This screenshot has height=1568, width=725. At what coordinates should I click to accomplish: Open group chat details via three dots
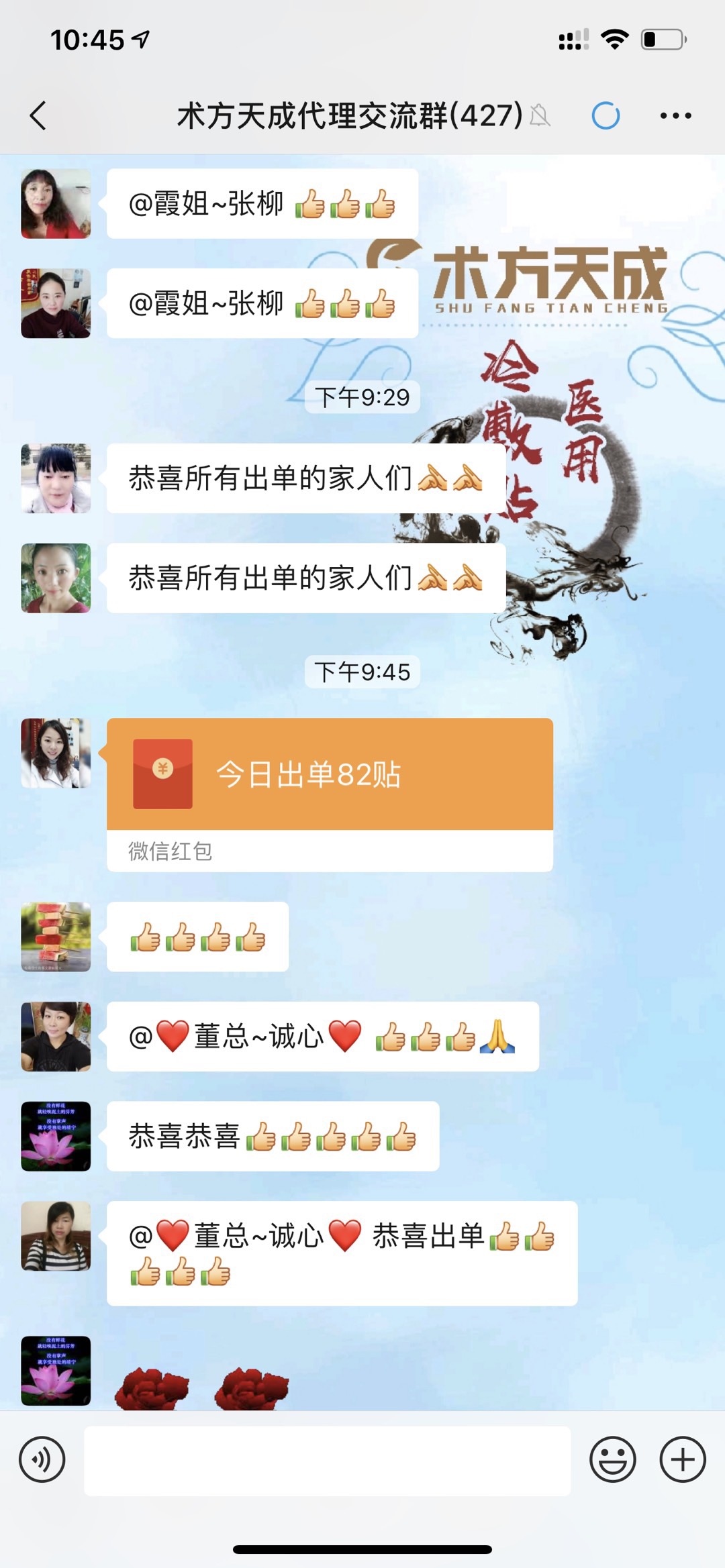[675, 115]
